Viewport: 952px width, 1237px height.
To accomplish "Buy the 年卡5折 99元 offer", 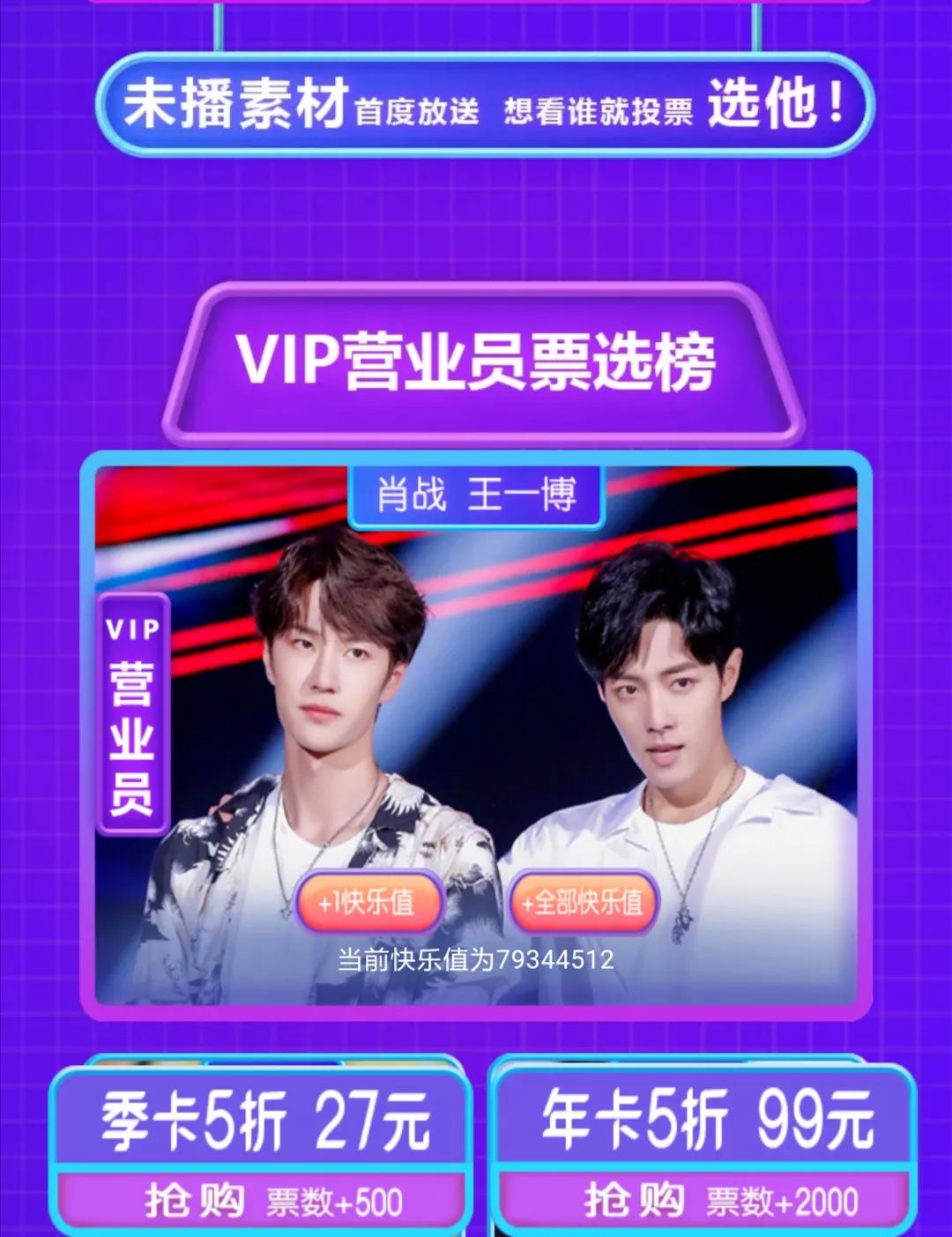I will [x=702, y=1201].
